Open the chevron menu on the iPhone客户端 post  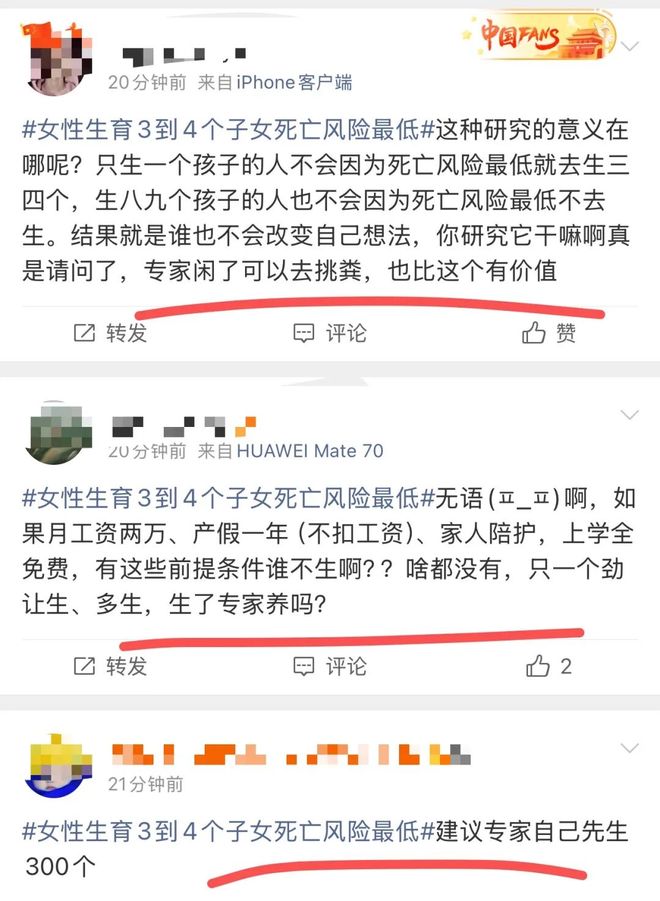[630, 47]
